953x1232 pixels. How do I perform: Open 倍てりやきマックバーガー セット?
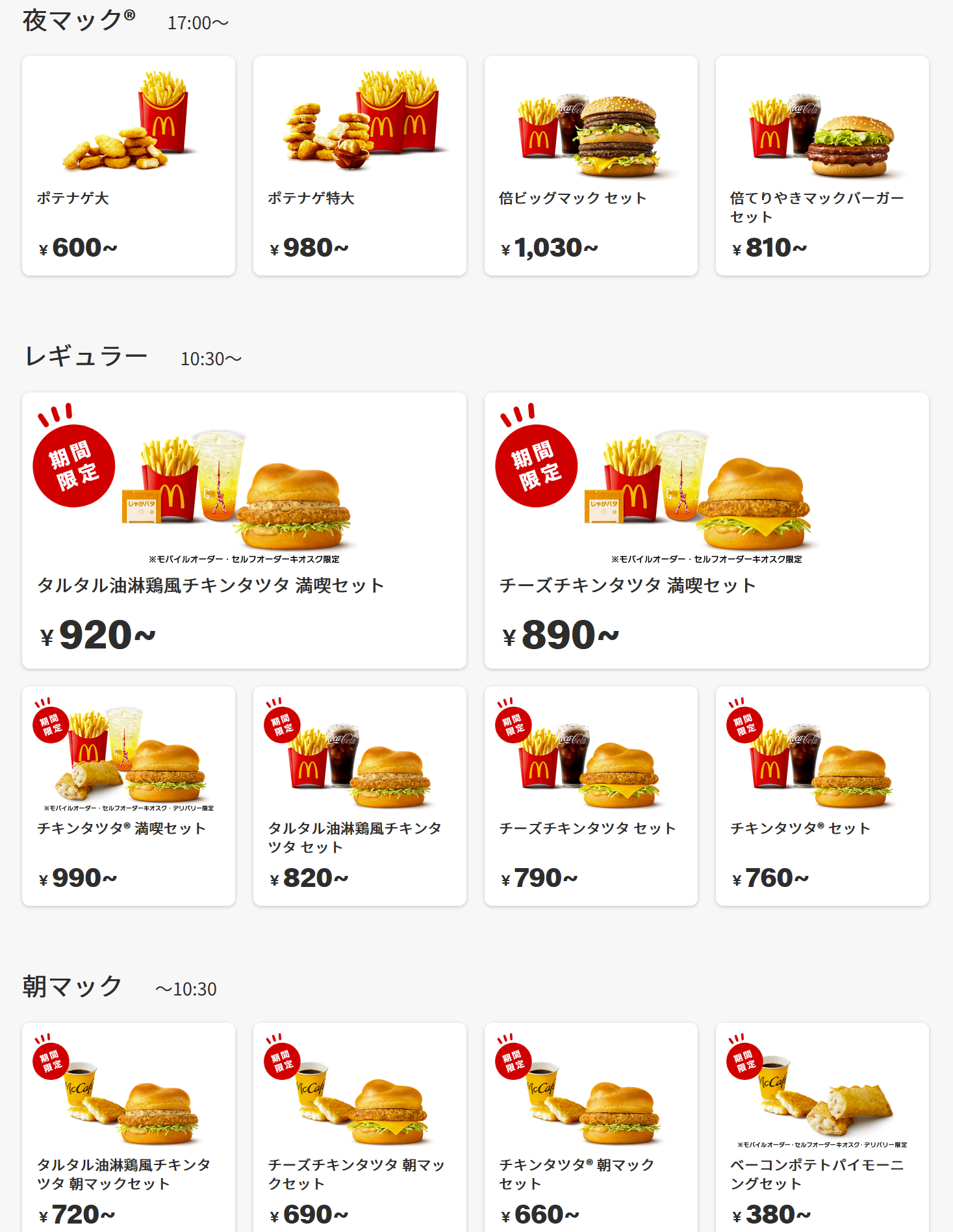click(x=822, y=166)
